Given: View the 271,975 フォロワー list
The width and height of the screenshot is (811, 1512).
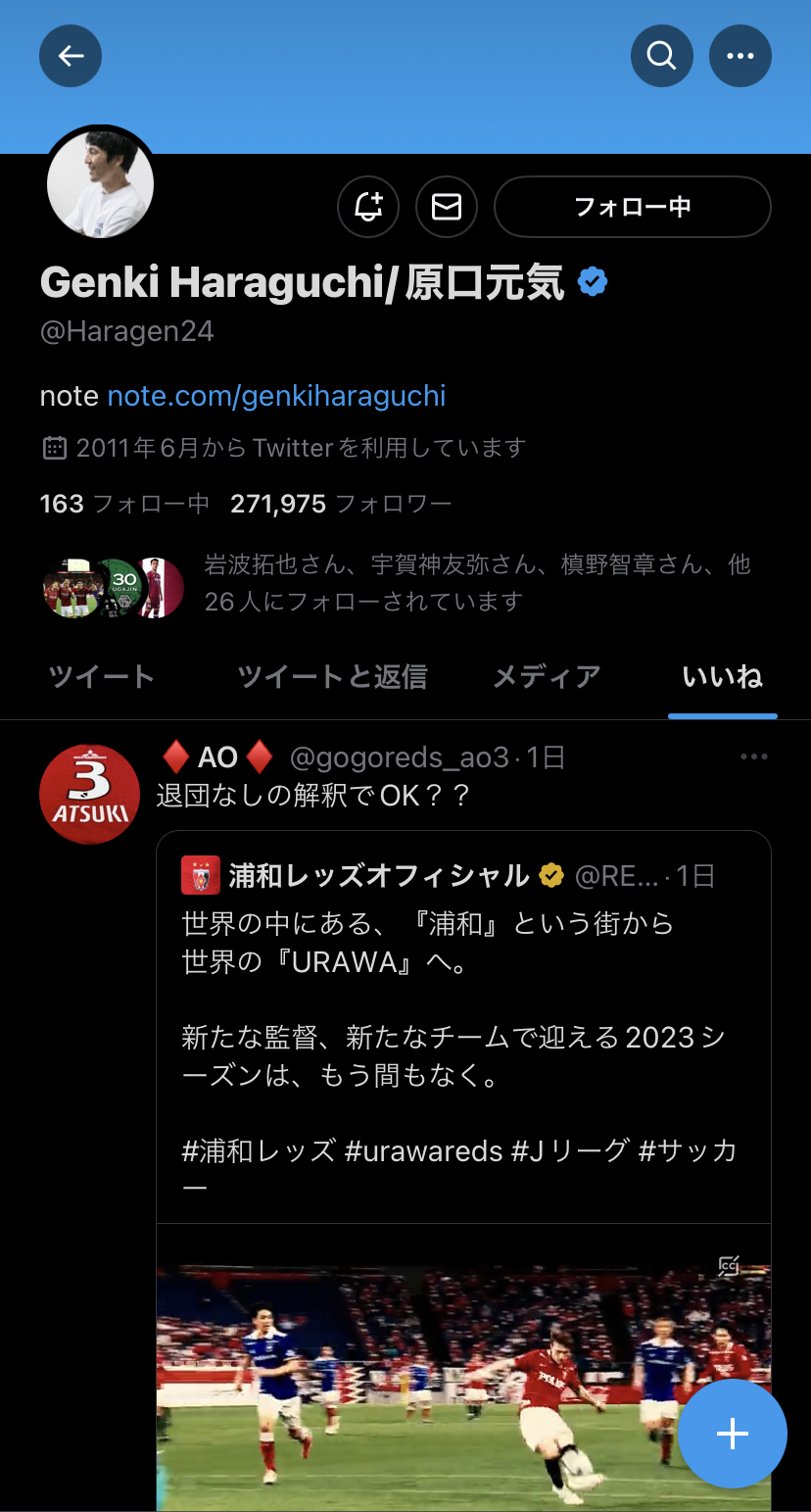Looking at the screenshot, I should click(340, 504).
